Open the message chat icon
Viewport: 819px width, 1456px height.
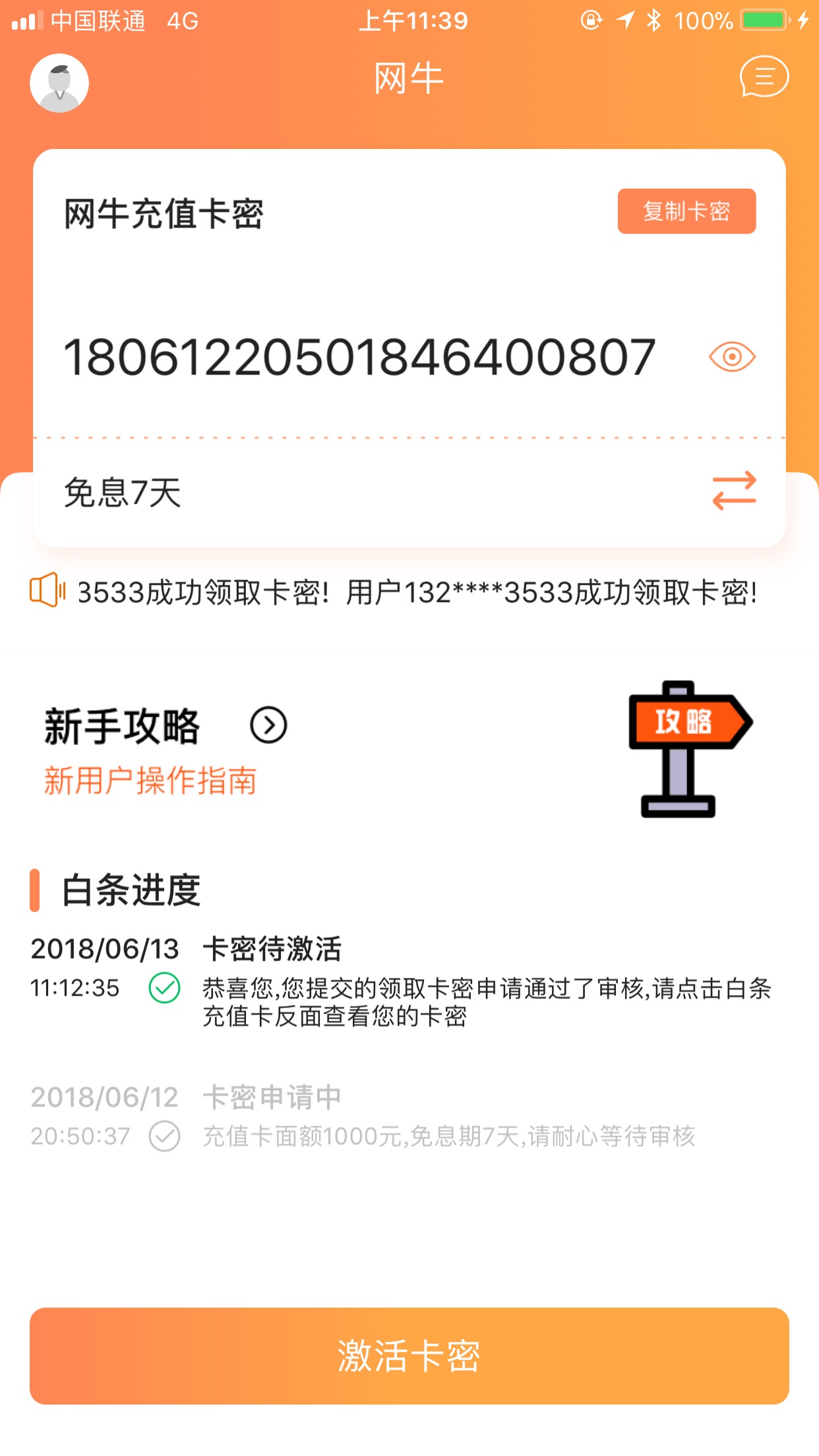[764, 76]
